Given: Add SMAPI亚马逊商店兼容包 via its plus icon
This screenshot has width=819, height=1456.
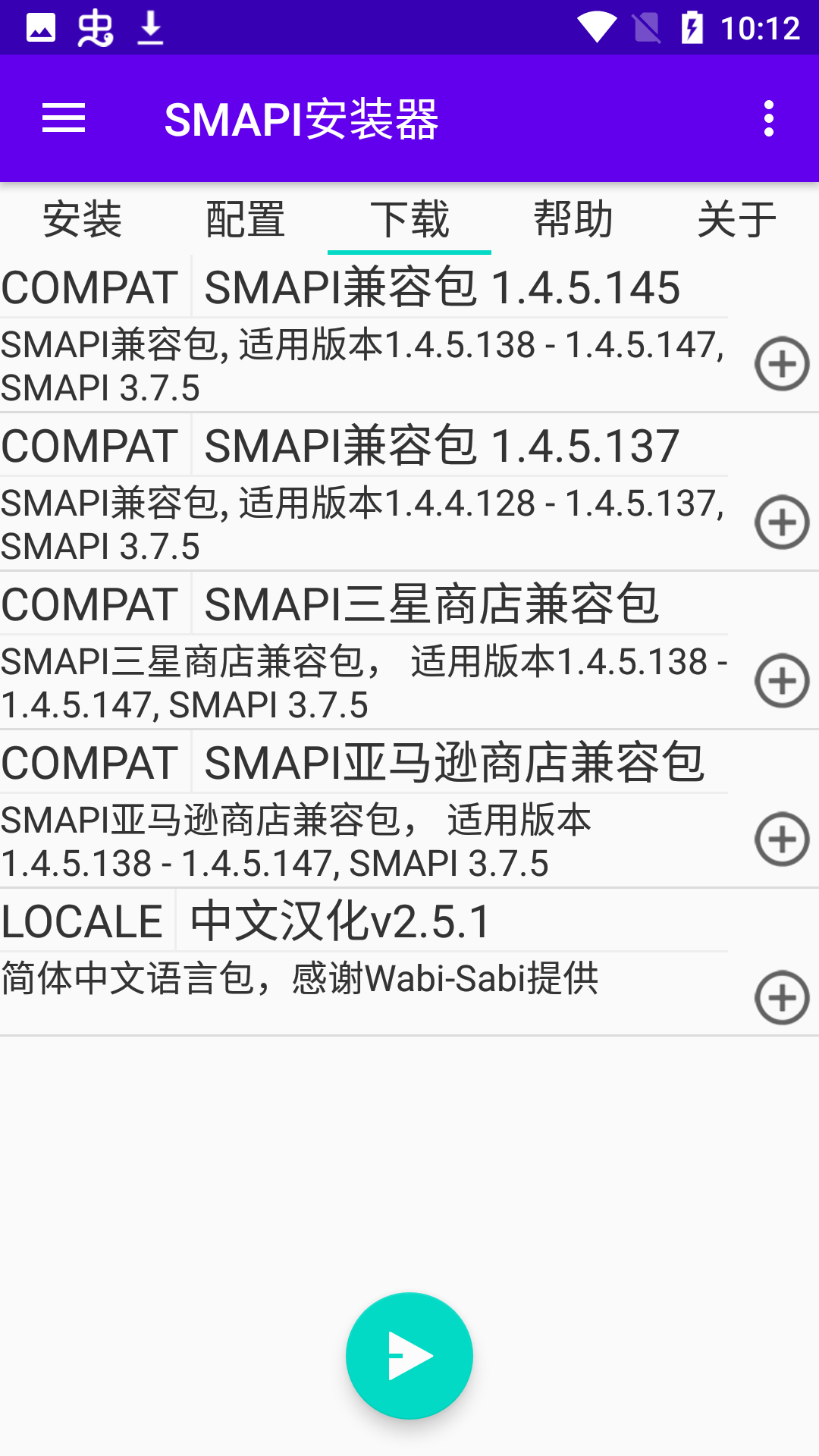Looking at the screenshot, I should click(x=783, y=840).
